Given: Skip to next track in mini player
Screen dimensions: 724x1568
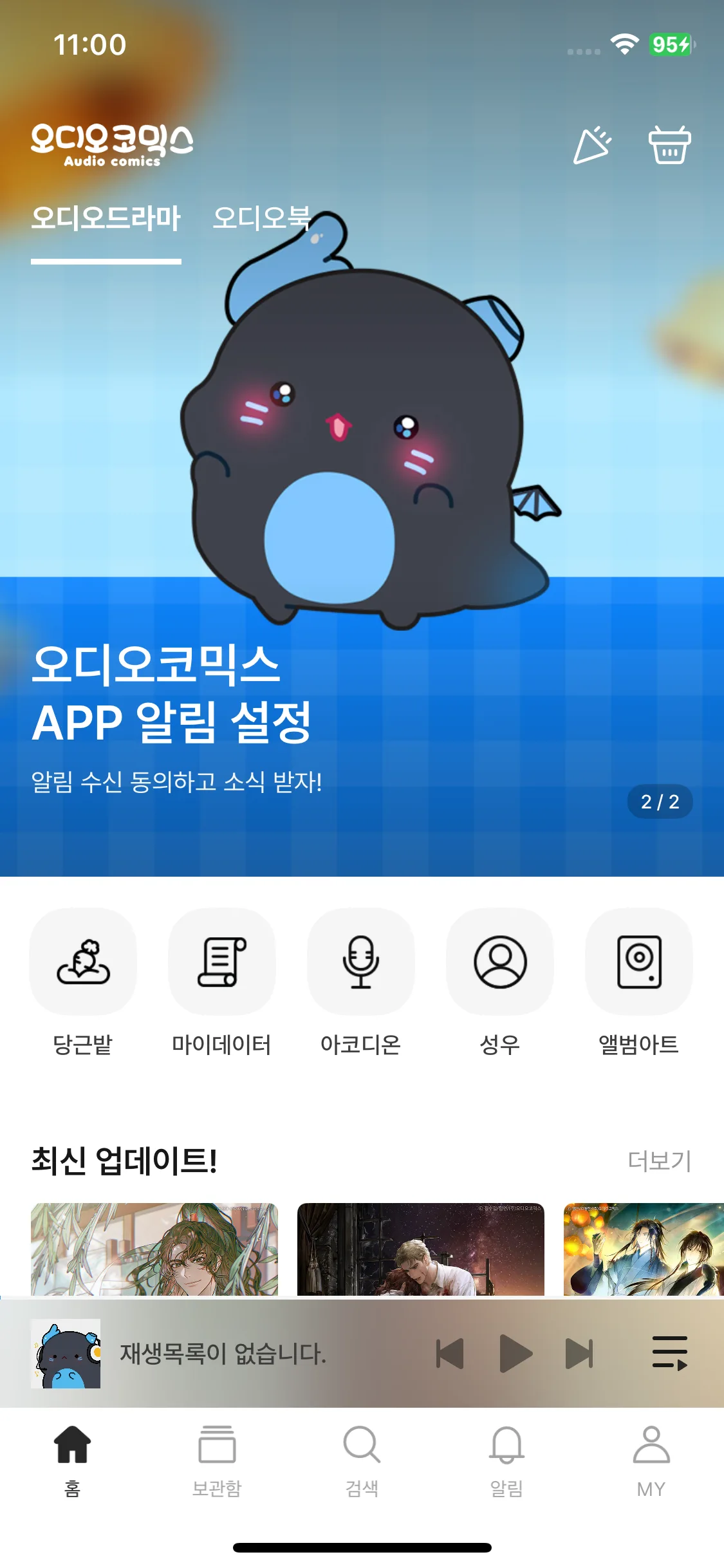Looking at the screenshot, I should 579,1353.
